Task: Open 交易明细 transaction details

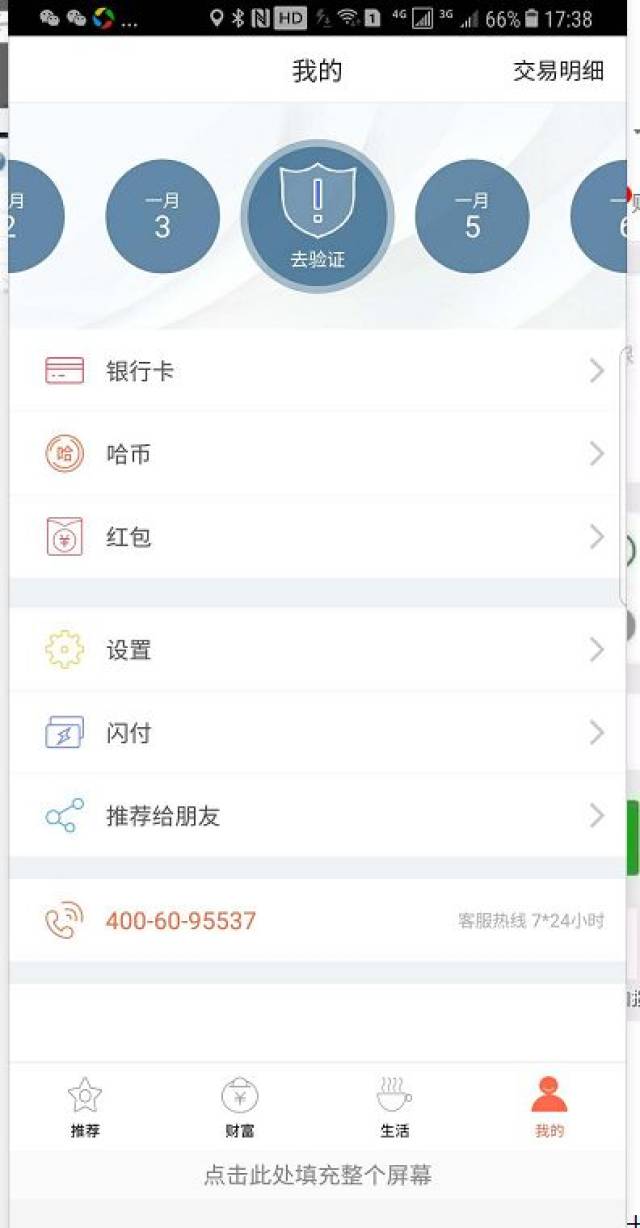Action: (558, 71)
